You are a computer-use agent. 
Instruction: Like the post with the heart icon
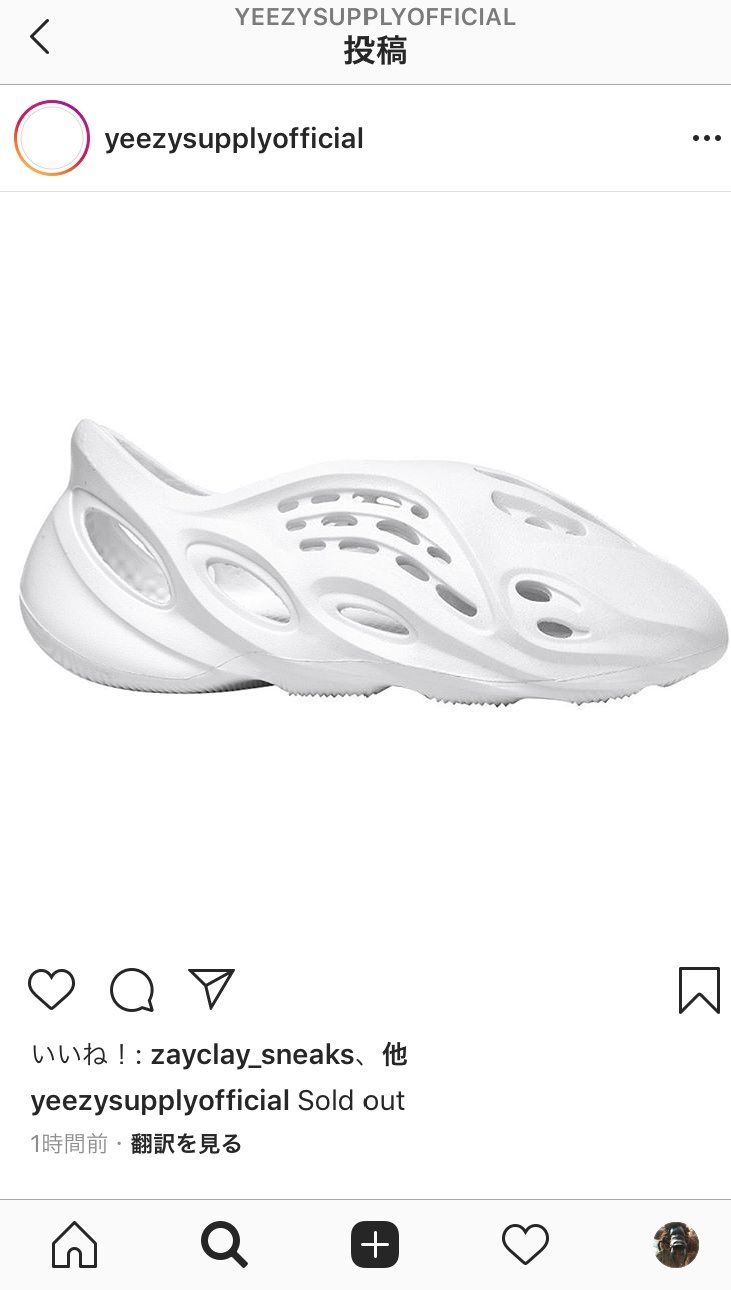click(51, 989)
